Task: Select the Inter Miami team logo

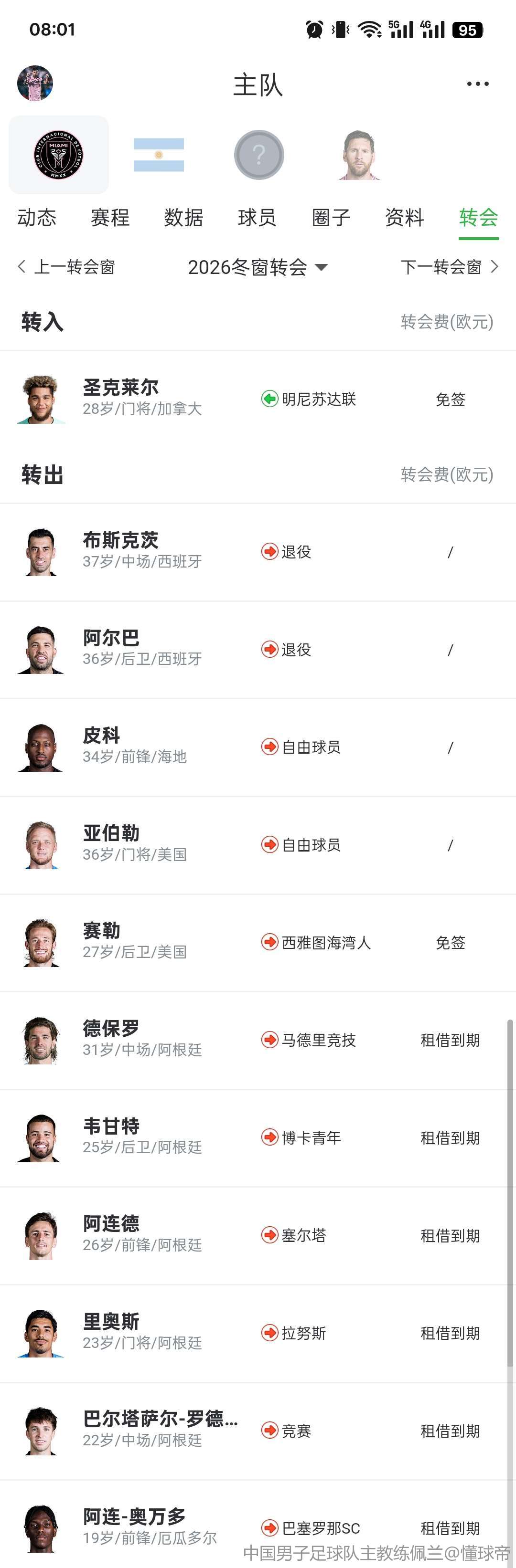Action: [58, 155]
